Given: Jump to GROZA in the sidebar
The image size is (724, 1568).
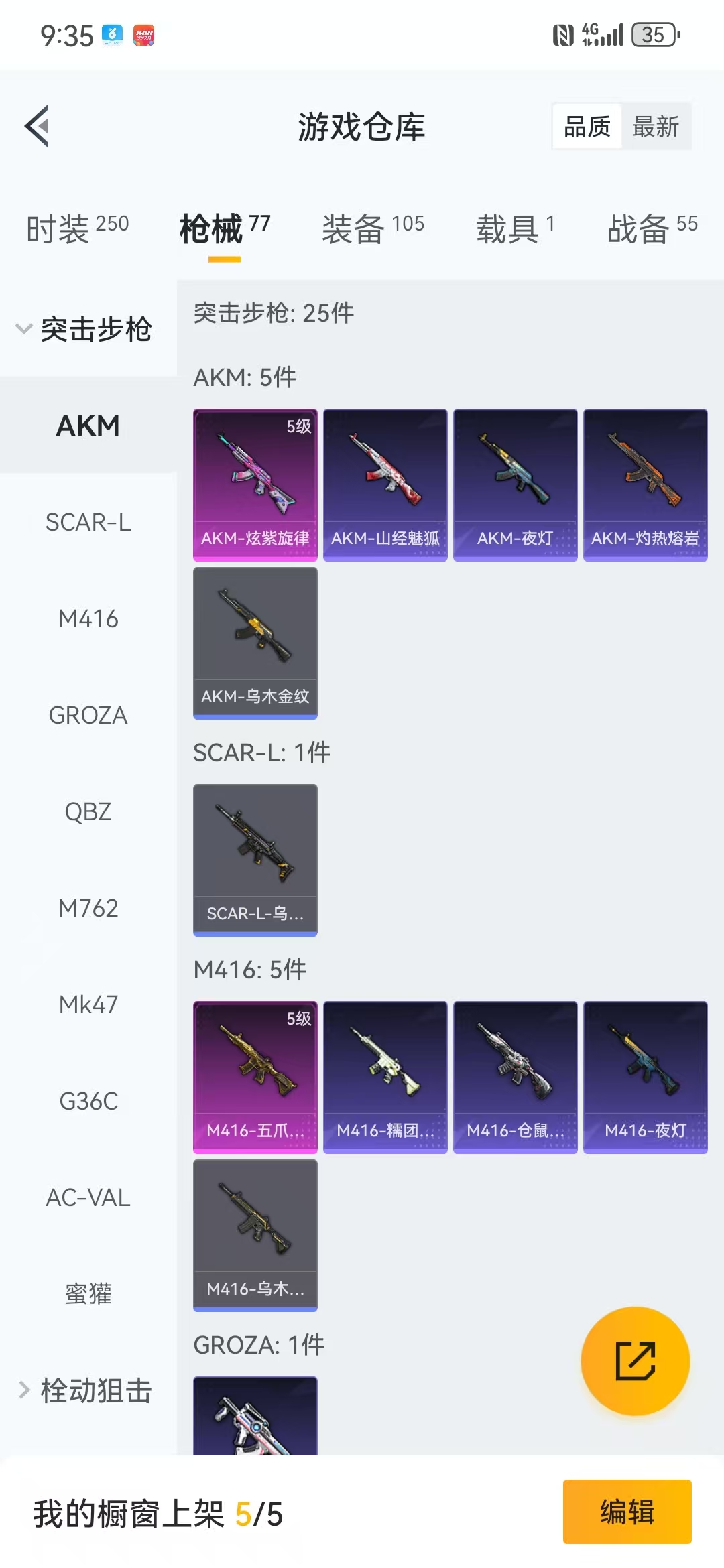Looking at the screenshot, I should pos(88,715).
